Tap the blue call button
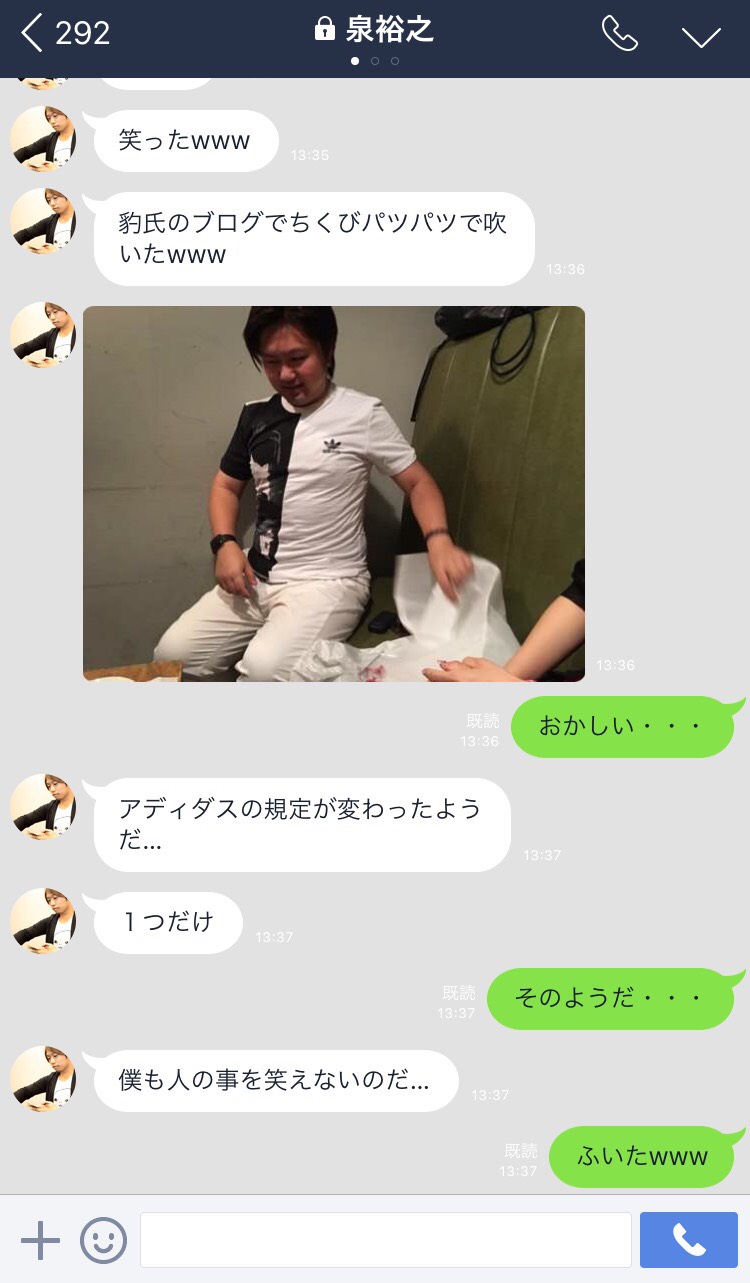The height and width of the screenshot is (1283, 750). (688, 1240)
